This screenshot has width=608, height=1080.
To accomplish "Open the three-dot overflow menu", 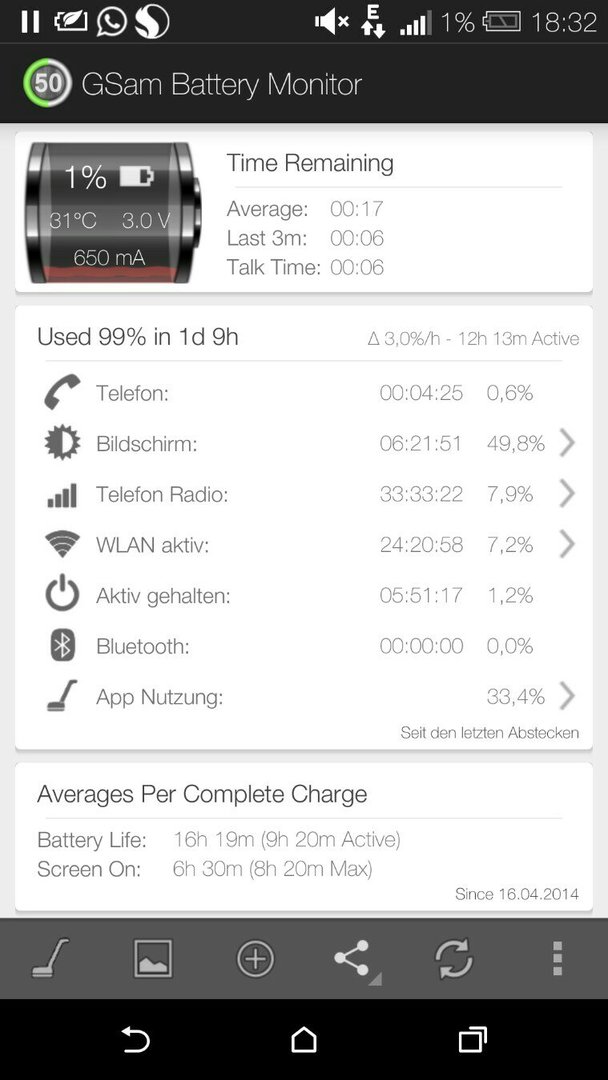I will (x=558, y=958).
